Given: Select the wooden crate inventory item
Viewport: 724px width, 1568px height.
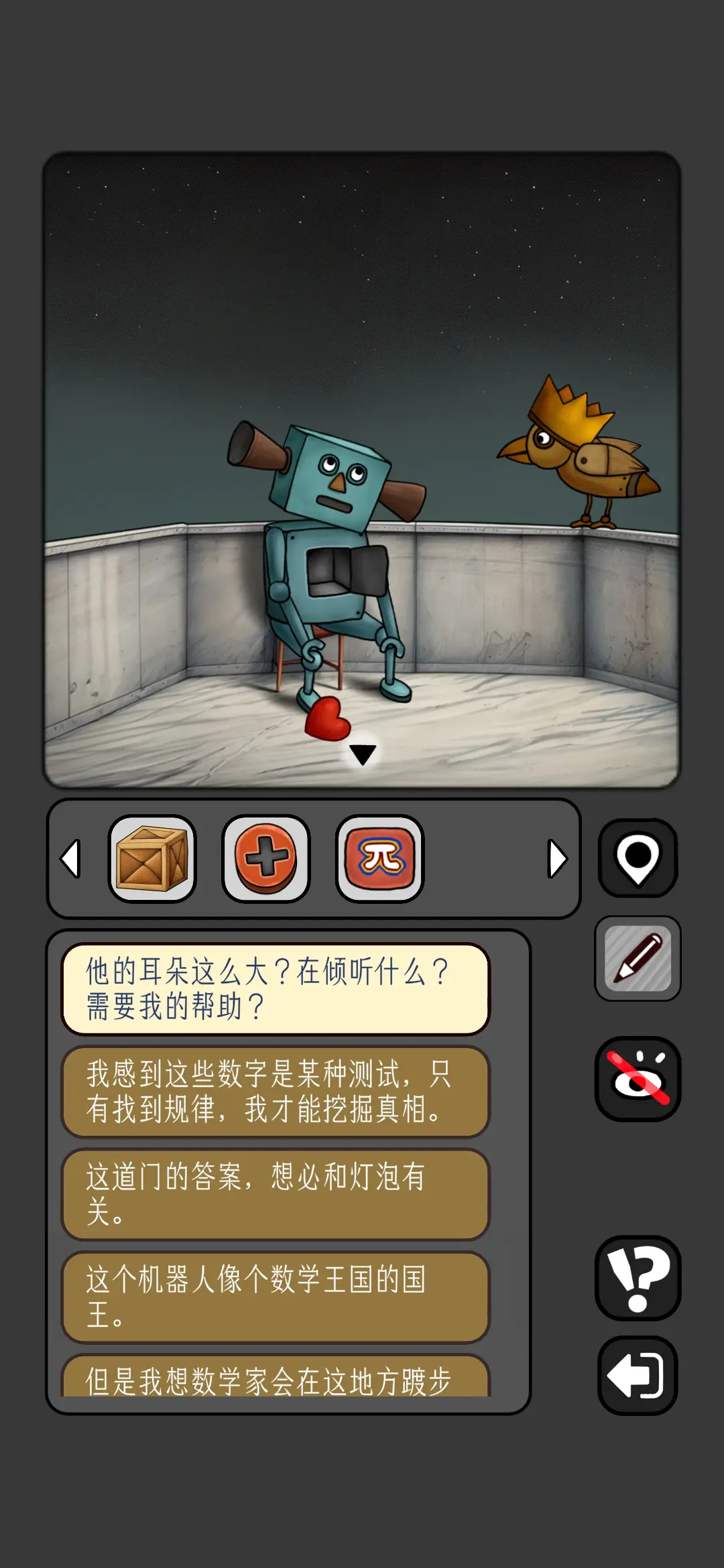Looking at the screenshot, I should coord(152,858).
